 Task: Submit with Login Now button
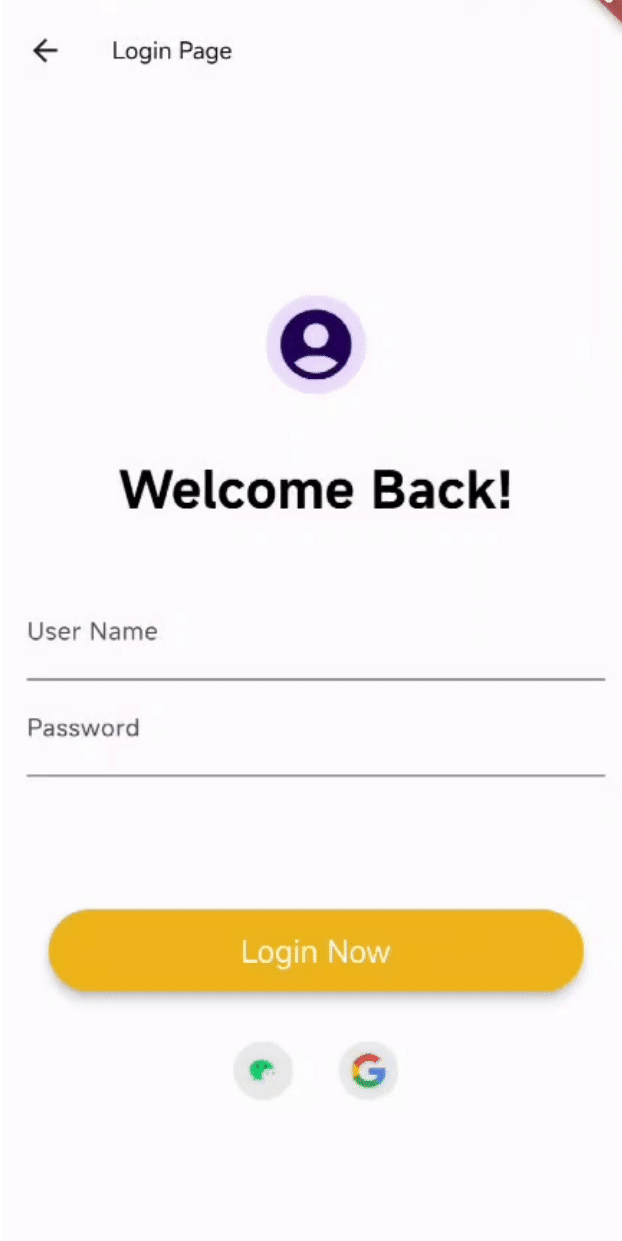tap(315, 951)
